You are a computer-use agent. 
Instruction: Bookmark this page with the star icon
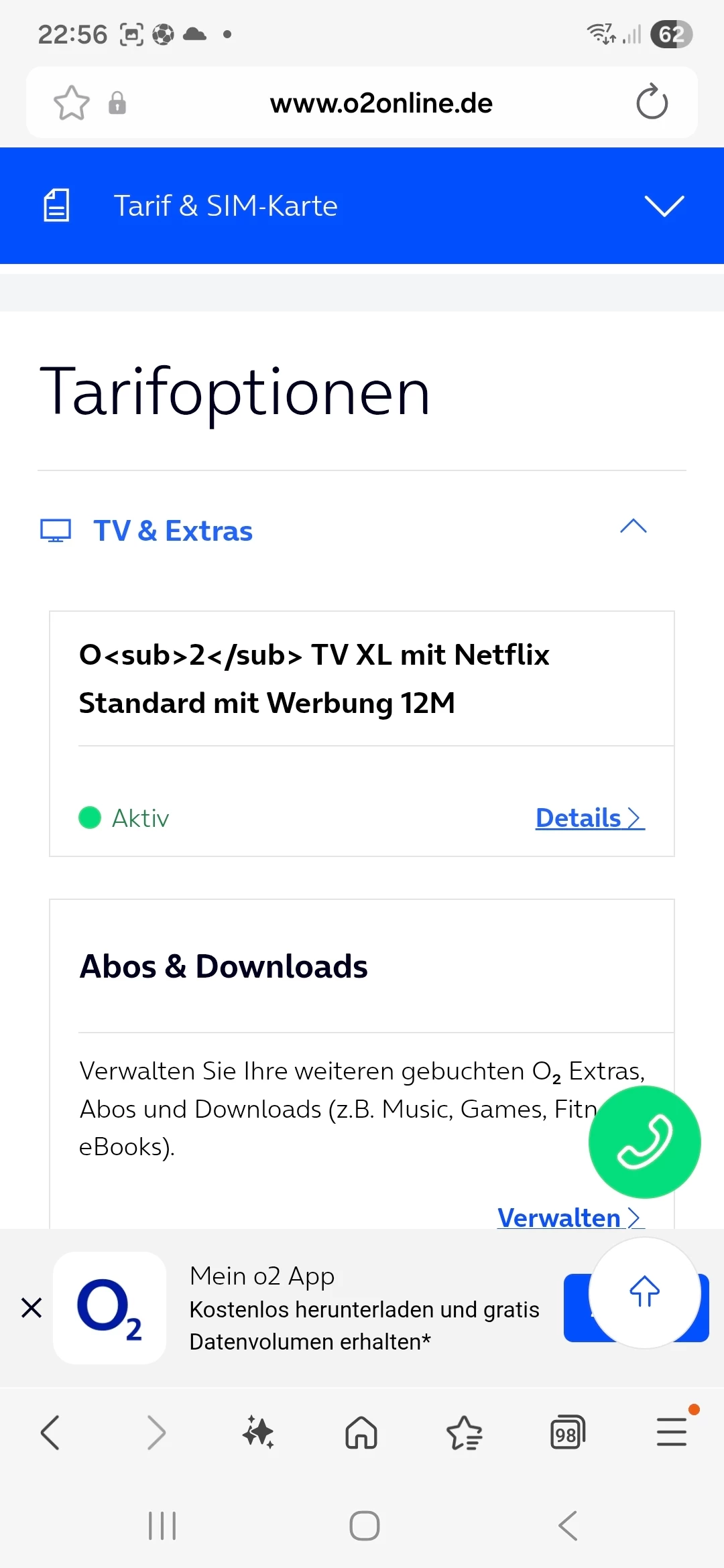click(71, 103)
